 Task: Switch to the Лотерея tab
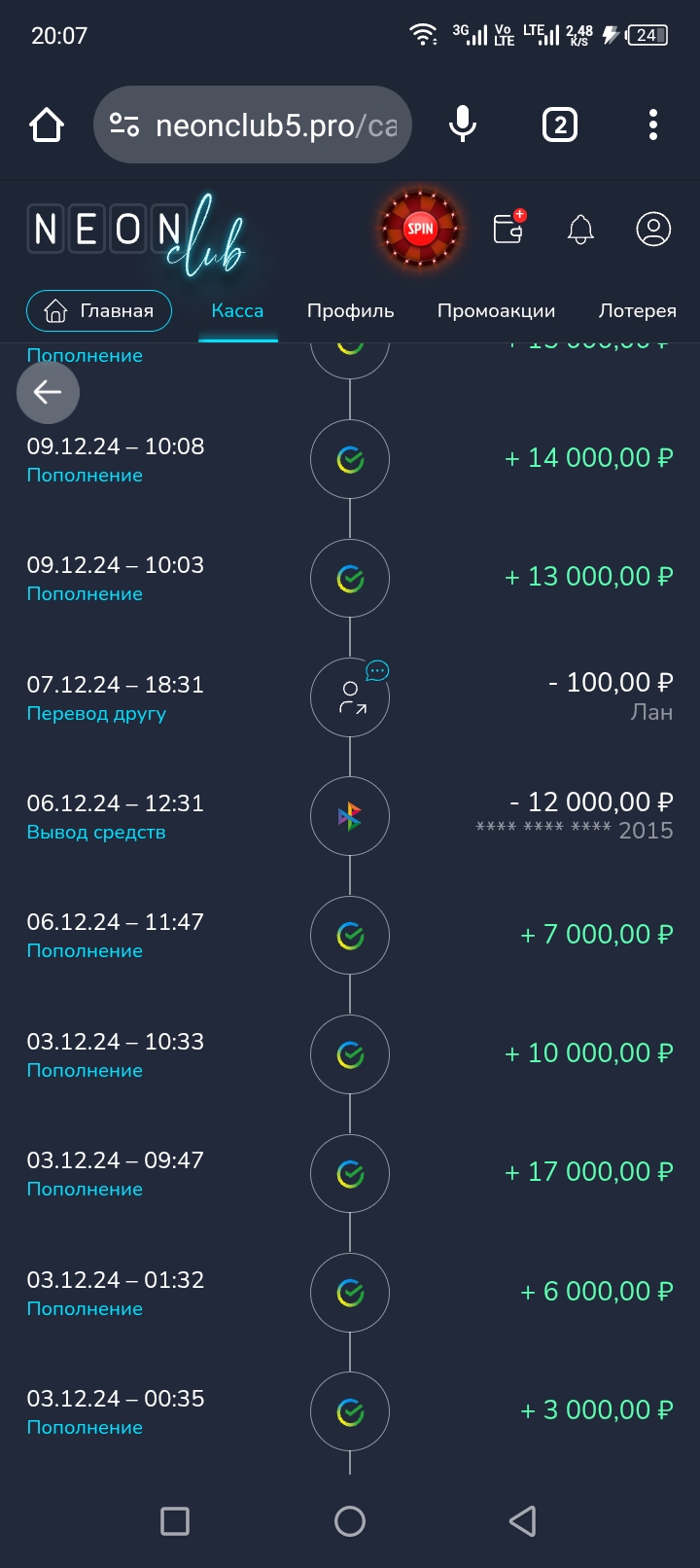pyautogui.click(x=637, y=311)
